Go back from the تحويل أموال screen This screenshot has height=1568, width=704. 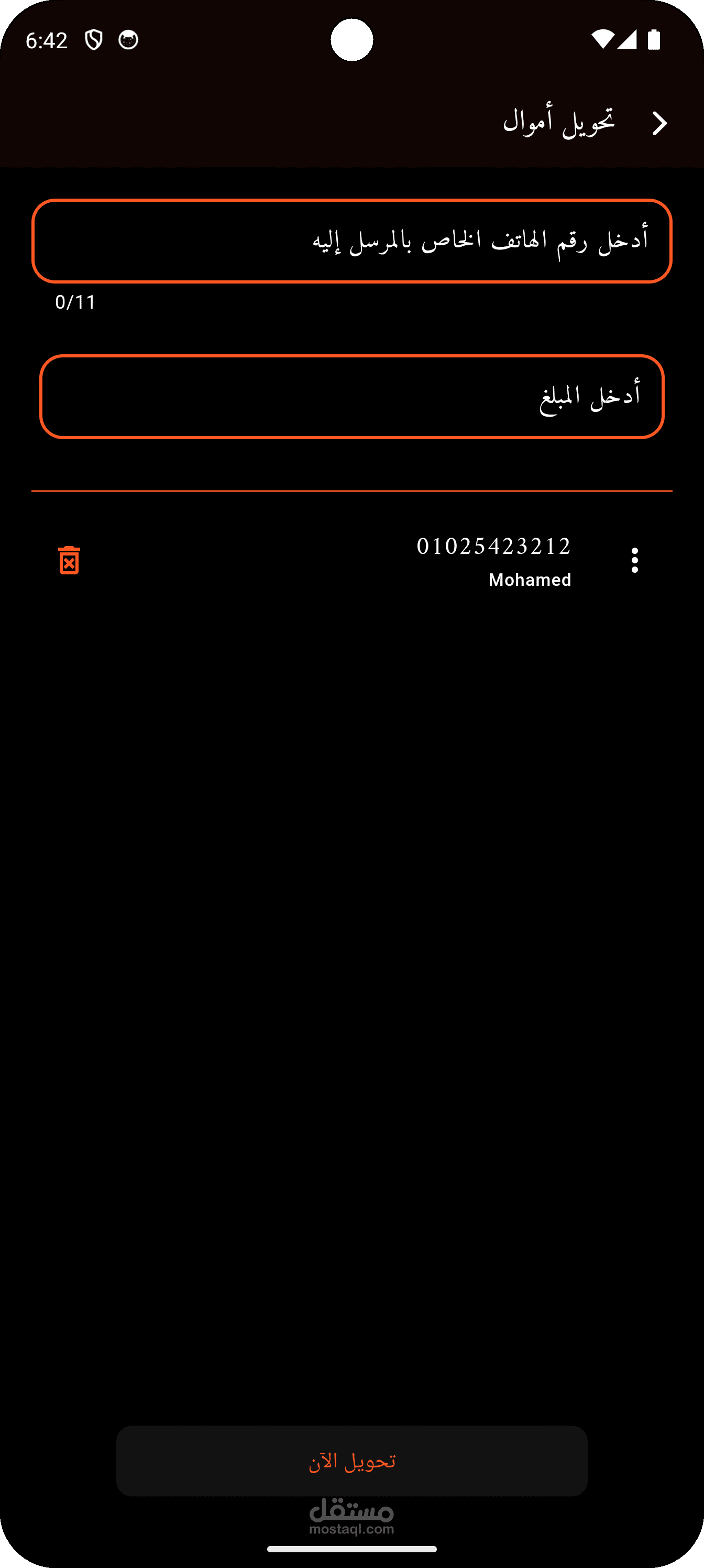[x=659, y=124]
